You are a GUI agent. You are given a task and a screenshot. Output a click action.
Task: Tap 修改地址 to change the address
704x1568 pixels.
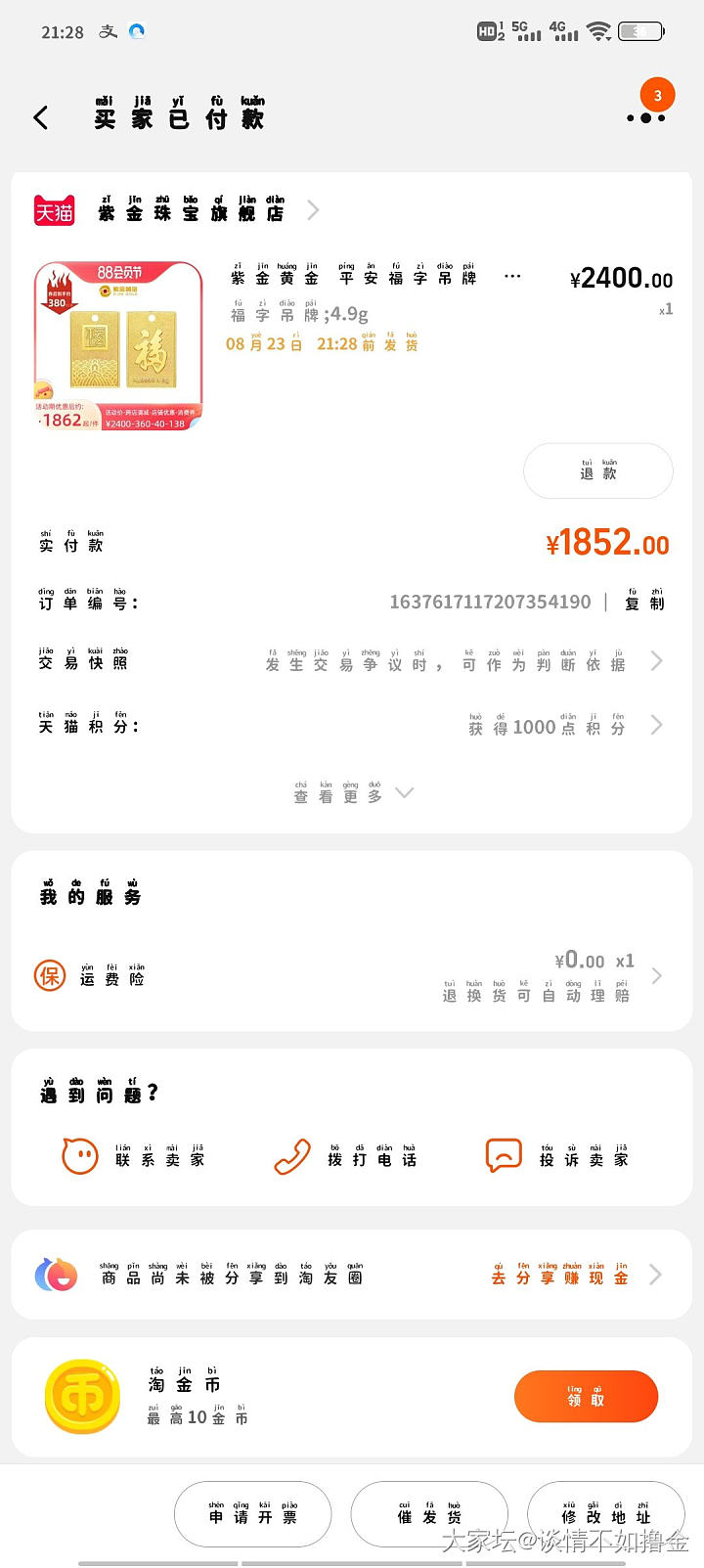point(605,1515)
